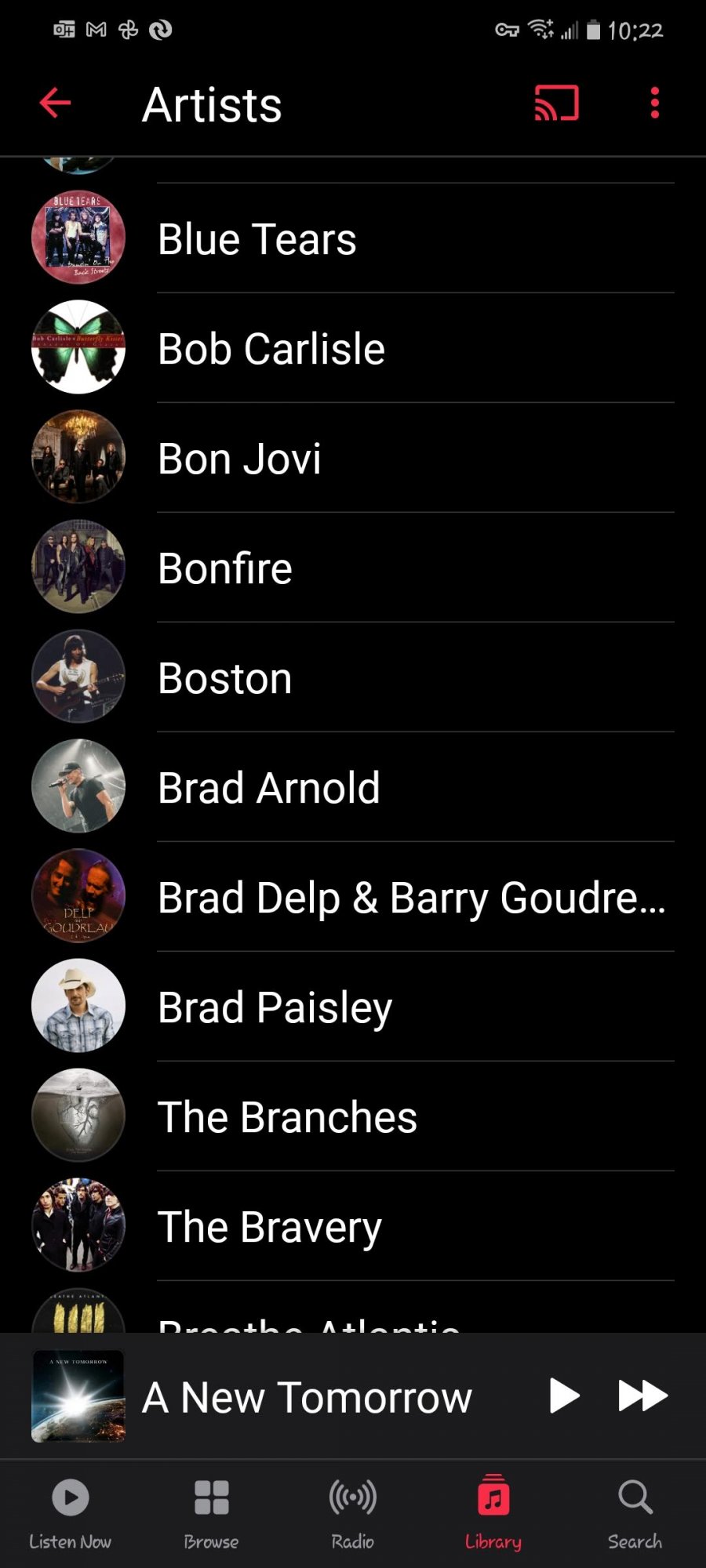The width and height of the screenshot is (706, 1568).
Task: Open the Search tab
Action: point(635,1513)
